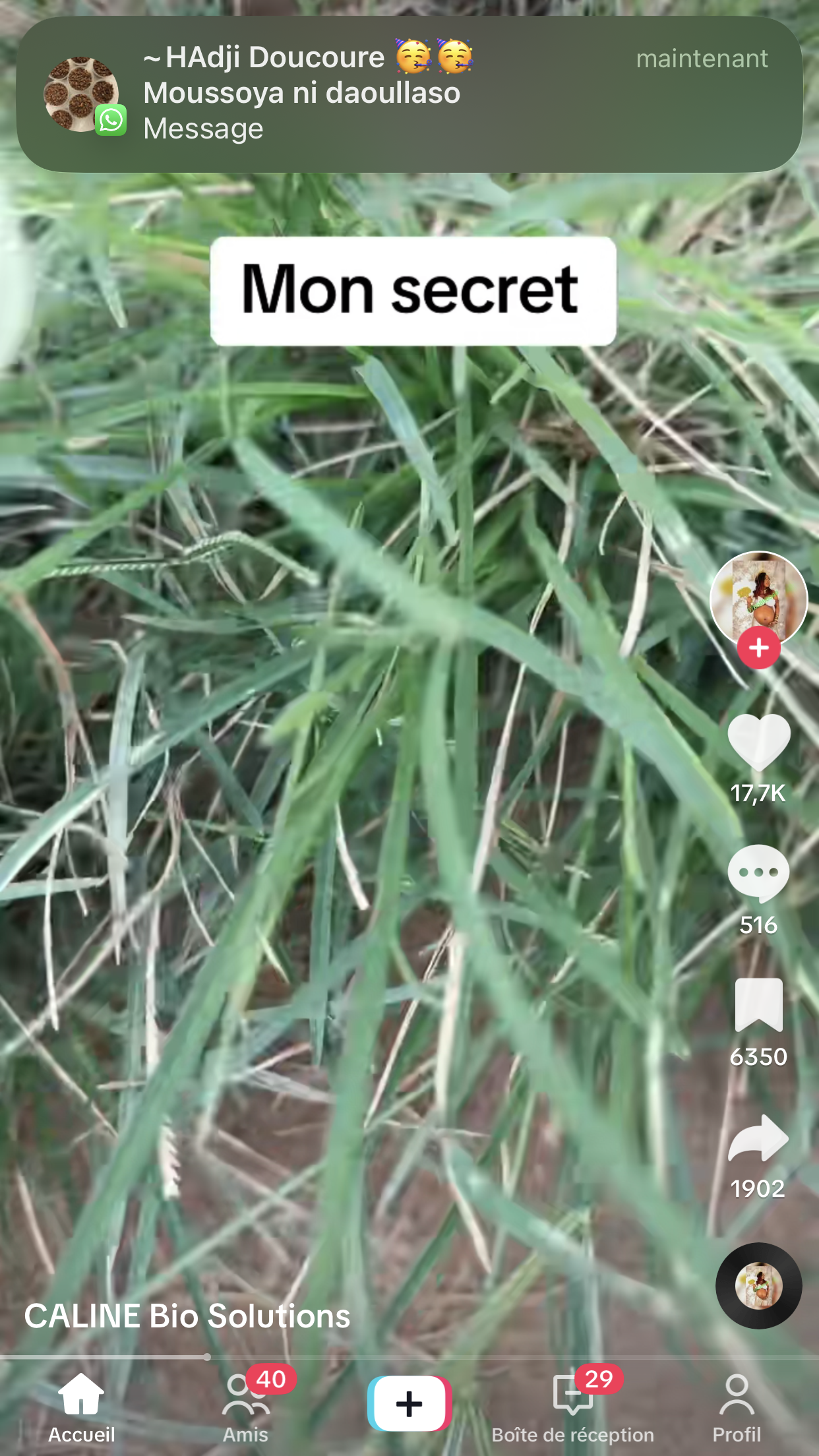The width and height of the screenshot is (819, 1456).
Task: Create a new post with plus button
Action: pos(409,1404)
